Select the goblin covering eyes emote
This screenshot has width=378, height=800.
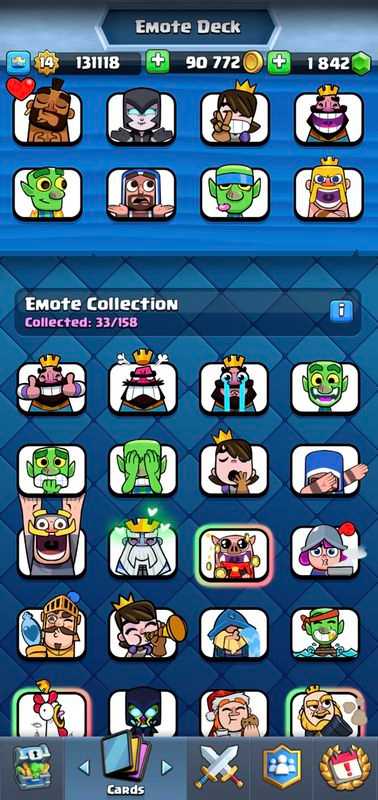143,469
